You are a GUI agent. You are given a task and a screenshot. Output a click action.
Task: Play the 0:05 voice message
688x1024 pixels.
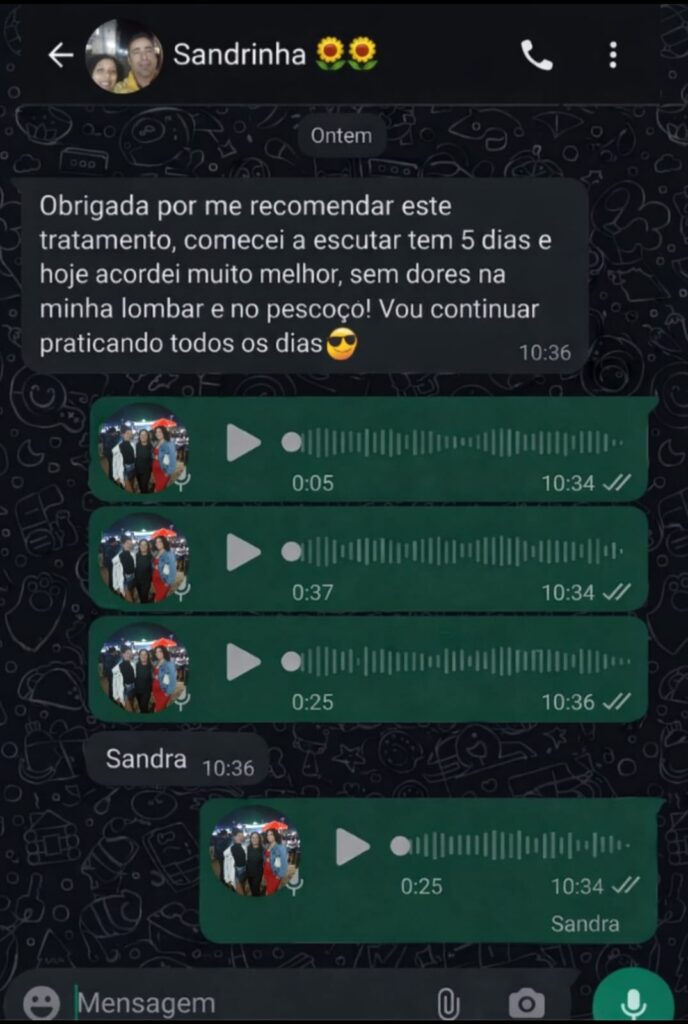(x=243, y=442)
